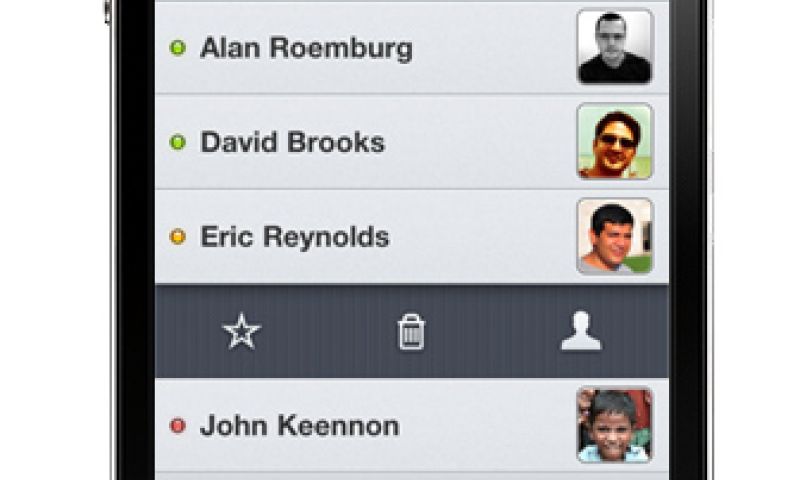
Task: View Eric Reynolds' profile via the person icon
Action: click(581, 332)
